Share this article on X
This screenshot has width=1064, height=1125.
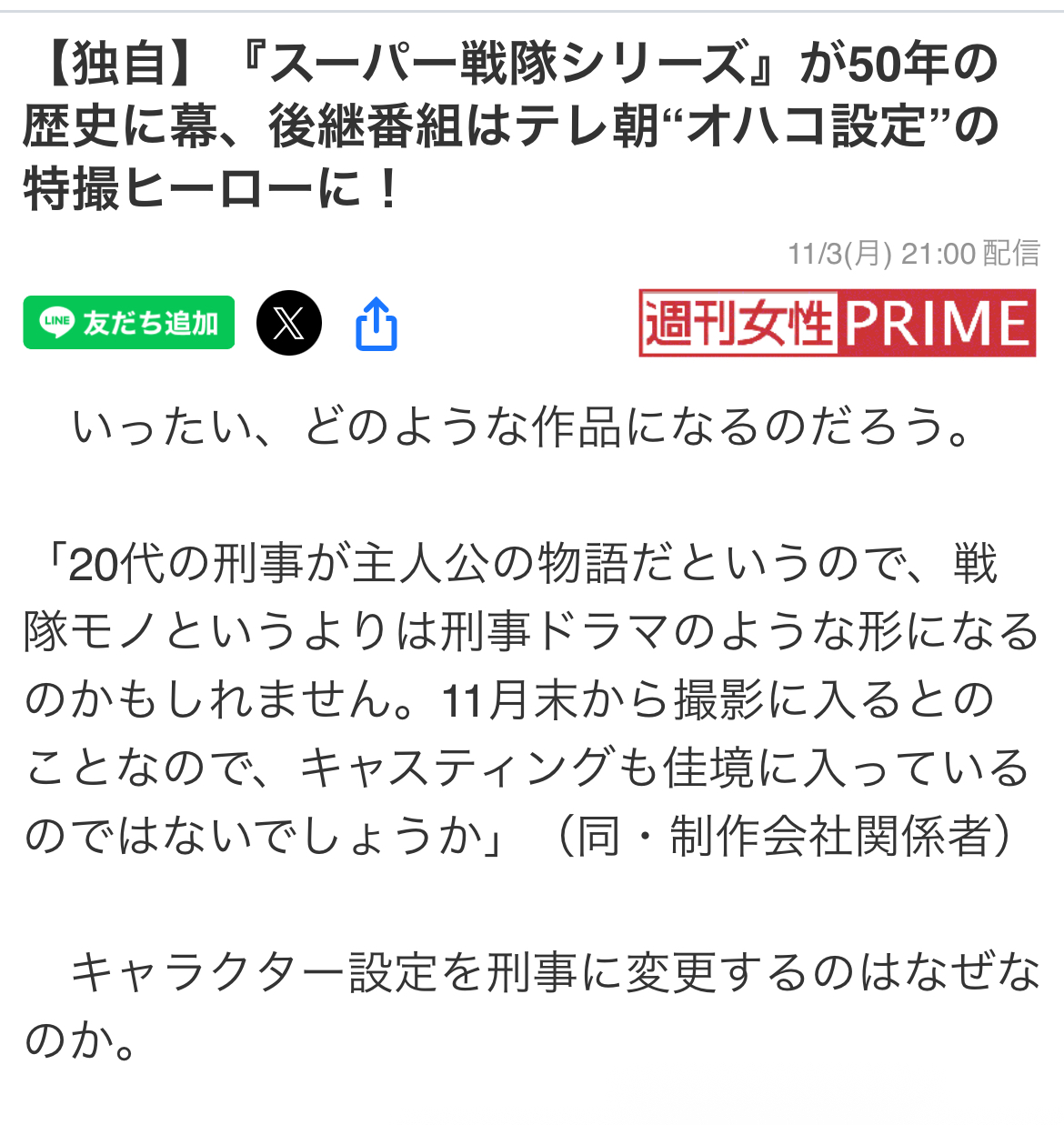[288, 323]
